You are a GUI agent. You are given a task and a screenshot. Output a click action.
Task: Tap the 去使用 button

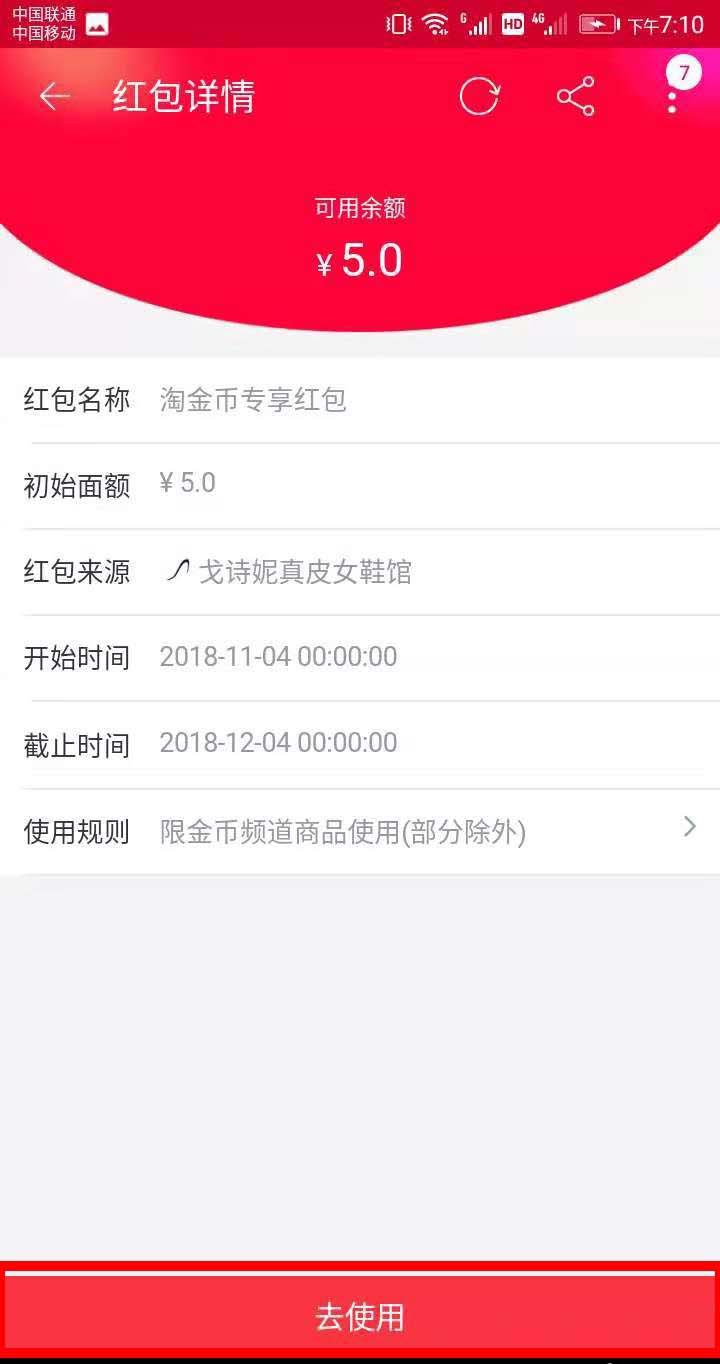(x=360, y=1316)
